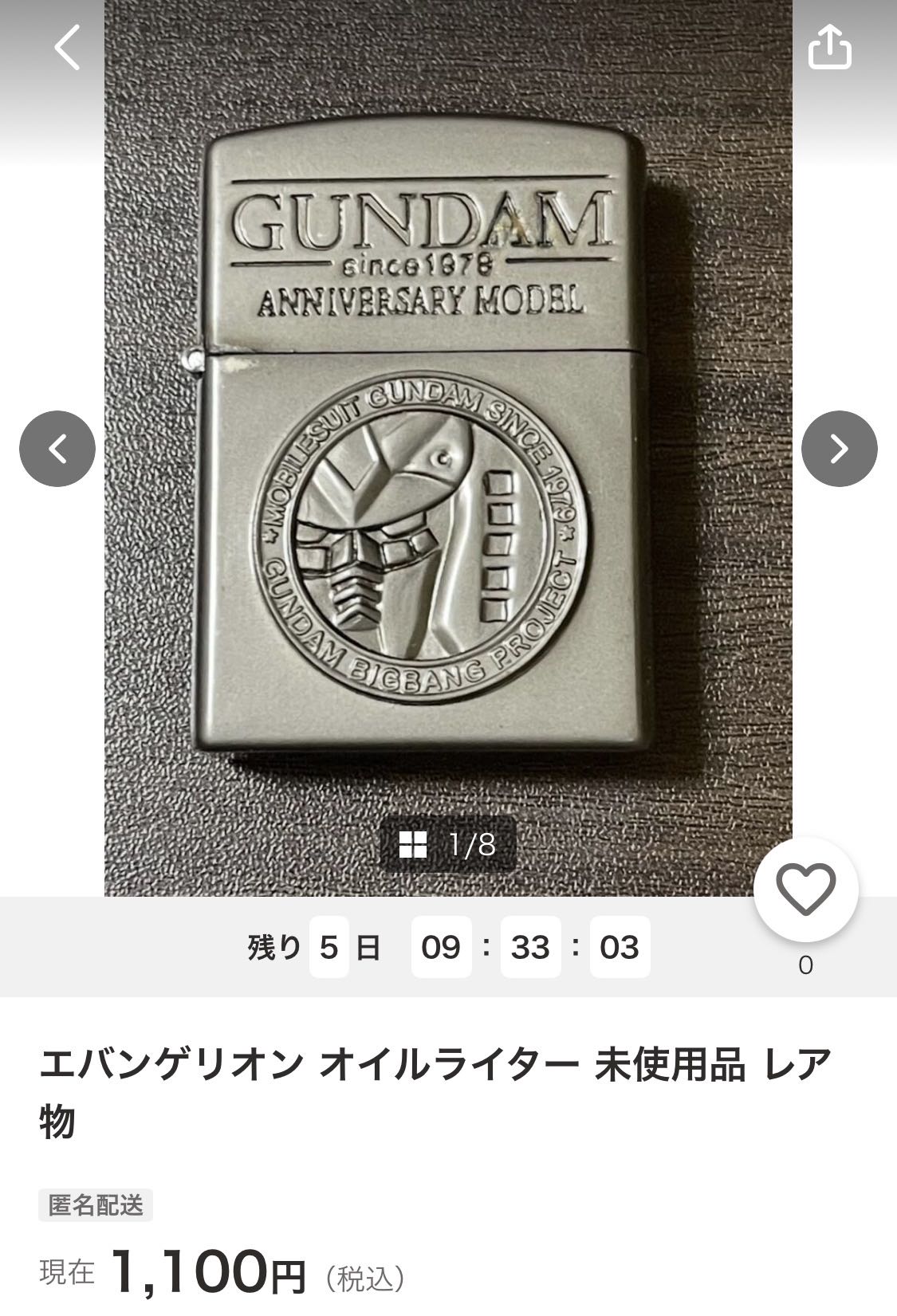Go back to the previous page
Image resolution: width=897 pixels, height=1316 pixels.
[x=67, y=48]
